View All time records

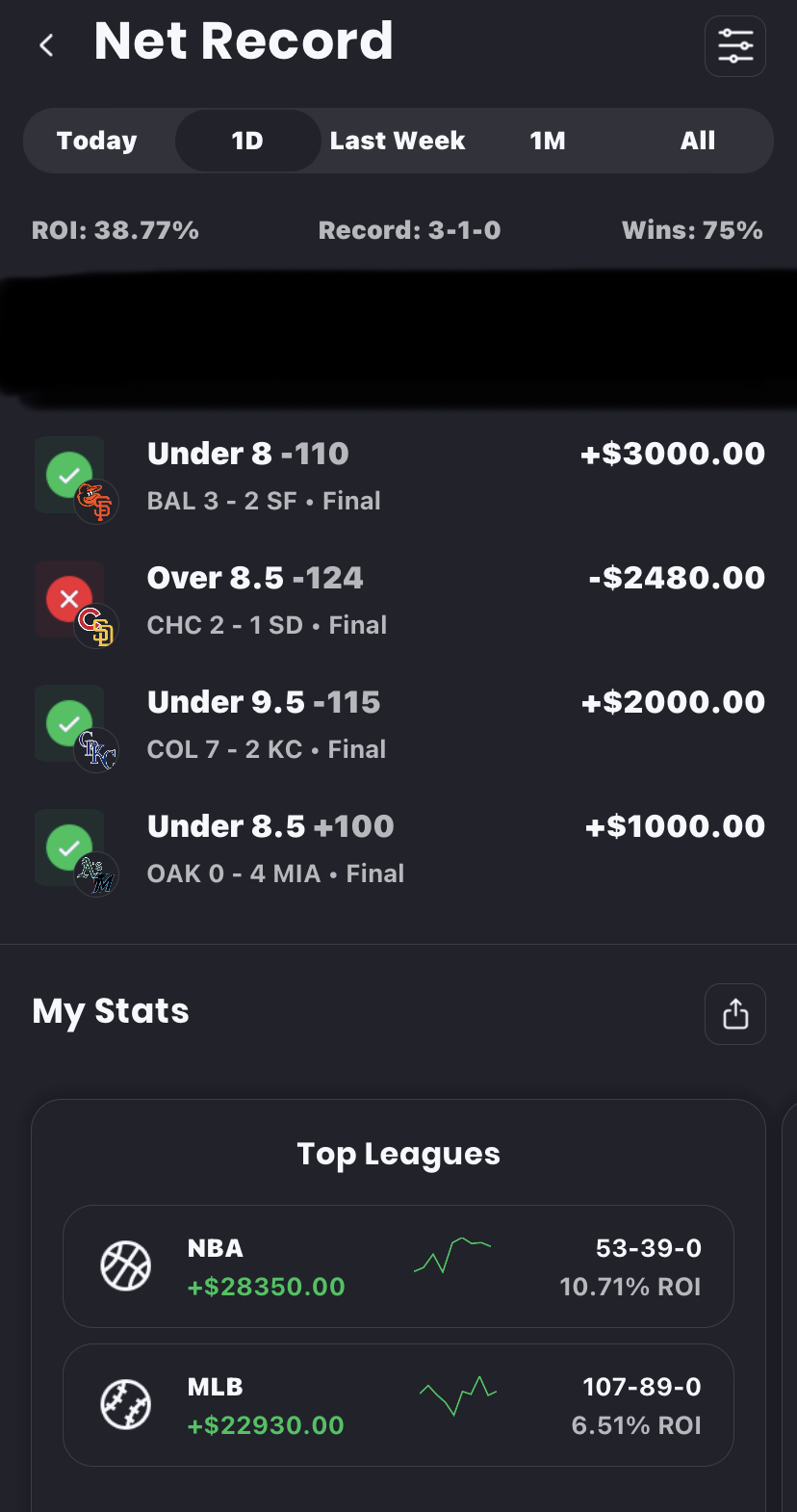click(x=698, y=141)
